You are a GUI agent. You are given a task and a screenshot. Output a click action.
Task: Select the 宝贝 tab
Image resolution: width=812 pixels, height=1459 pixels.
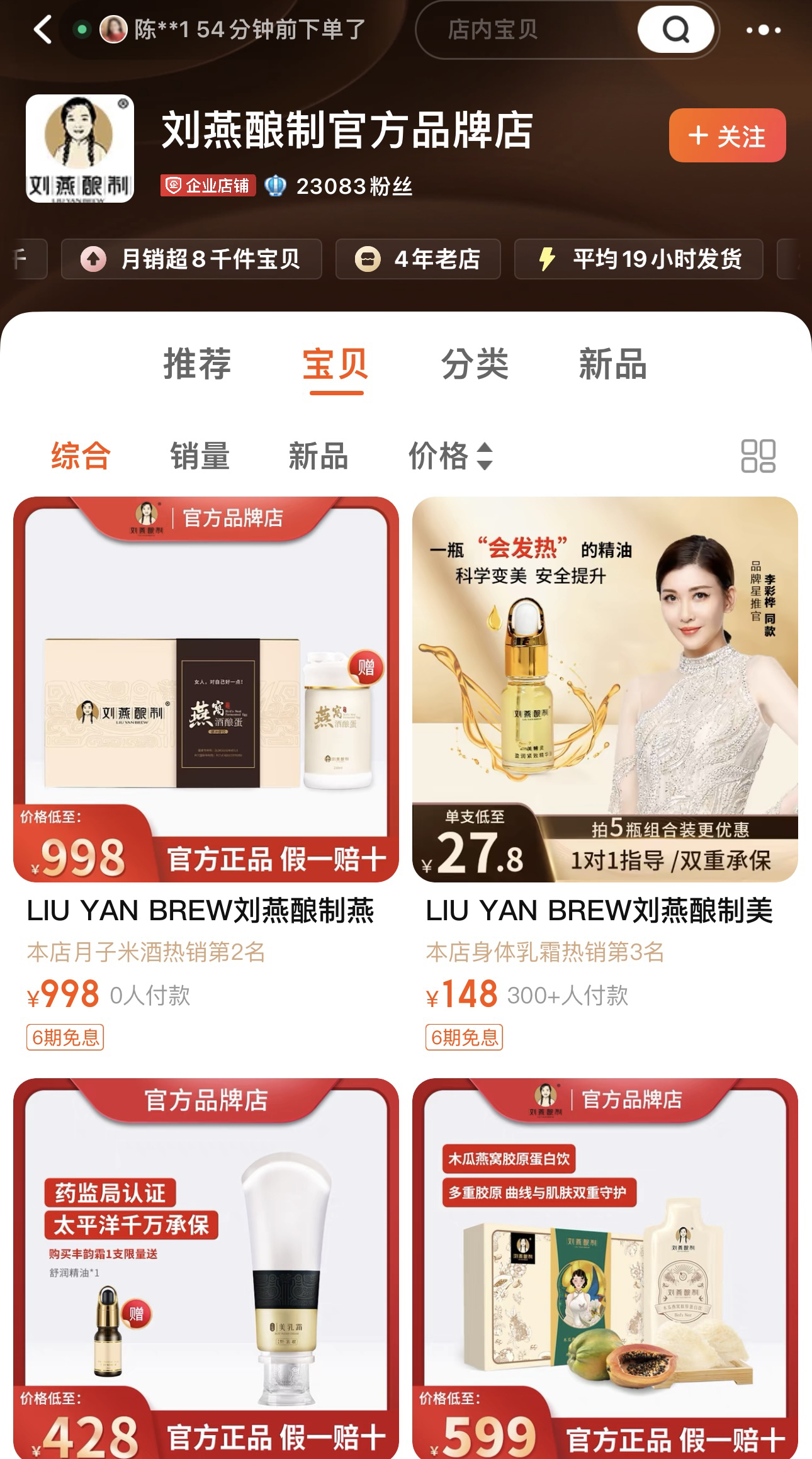pyautogui.click(x=336, y=364)
